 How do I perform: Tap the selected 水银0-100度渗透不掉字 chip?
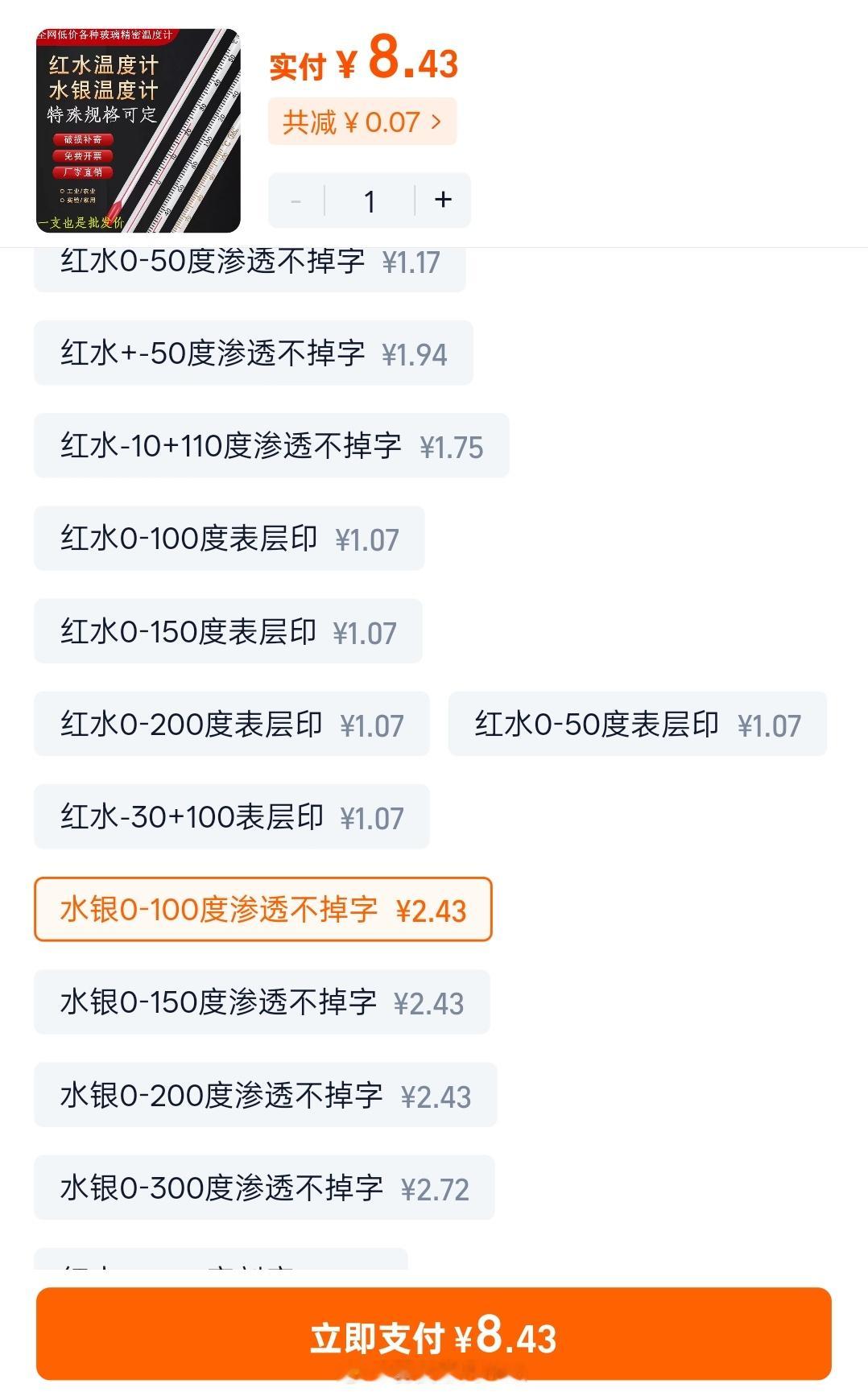pyautogui.click(x=263, y=910)
